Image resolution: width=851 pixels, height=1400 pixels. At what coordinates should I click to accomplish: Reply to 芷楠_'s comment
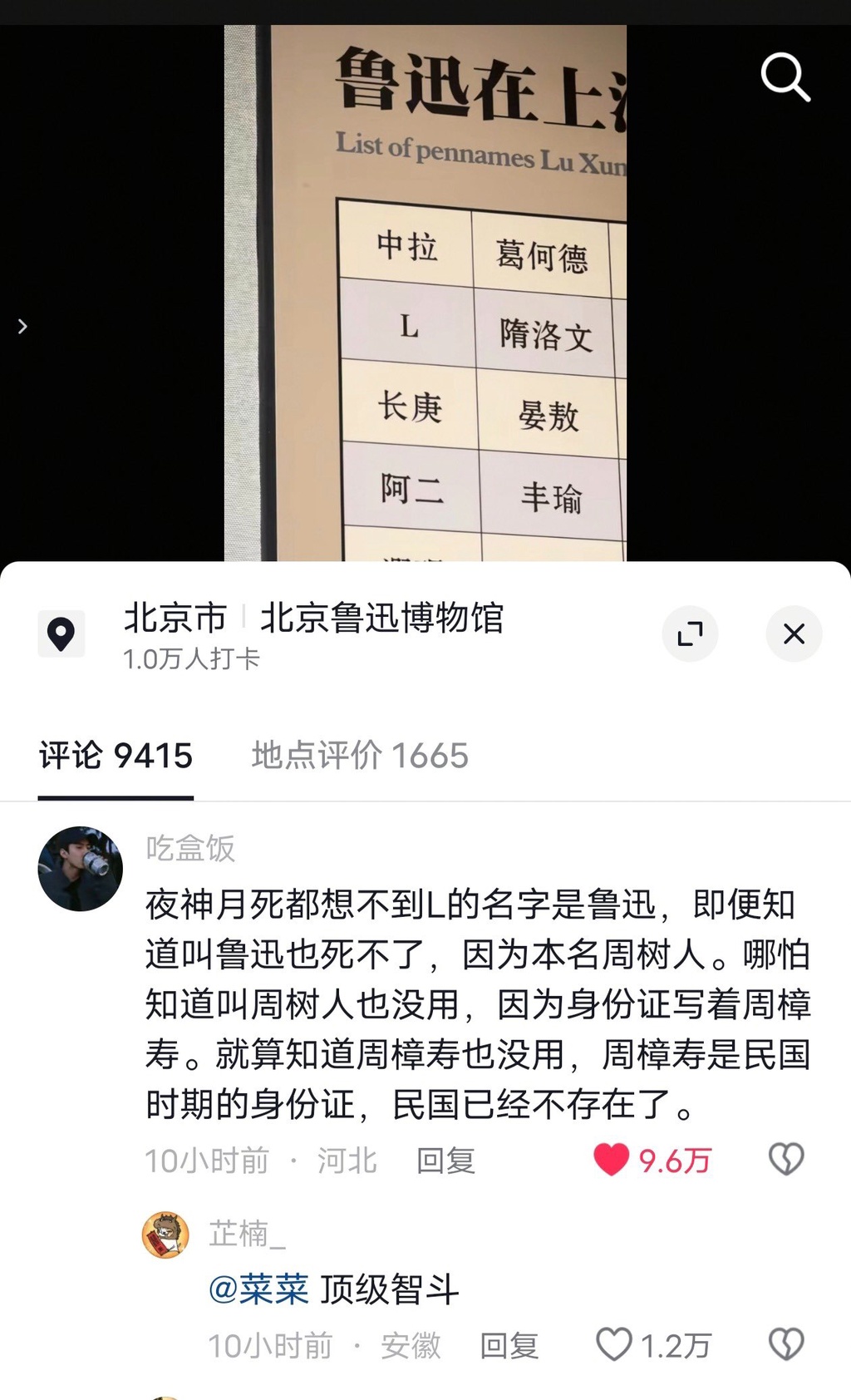click(x=509, y=1346)
